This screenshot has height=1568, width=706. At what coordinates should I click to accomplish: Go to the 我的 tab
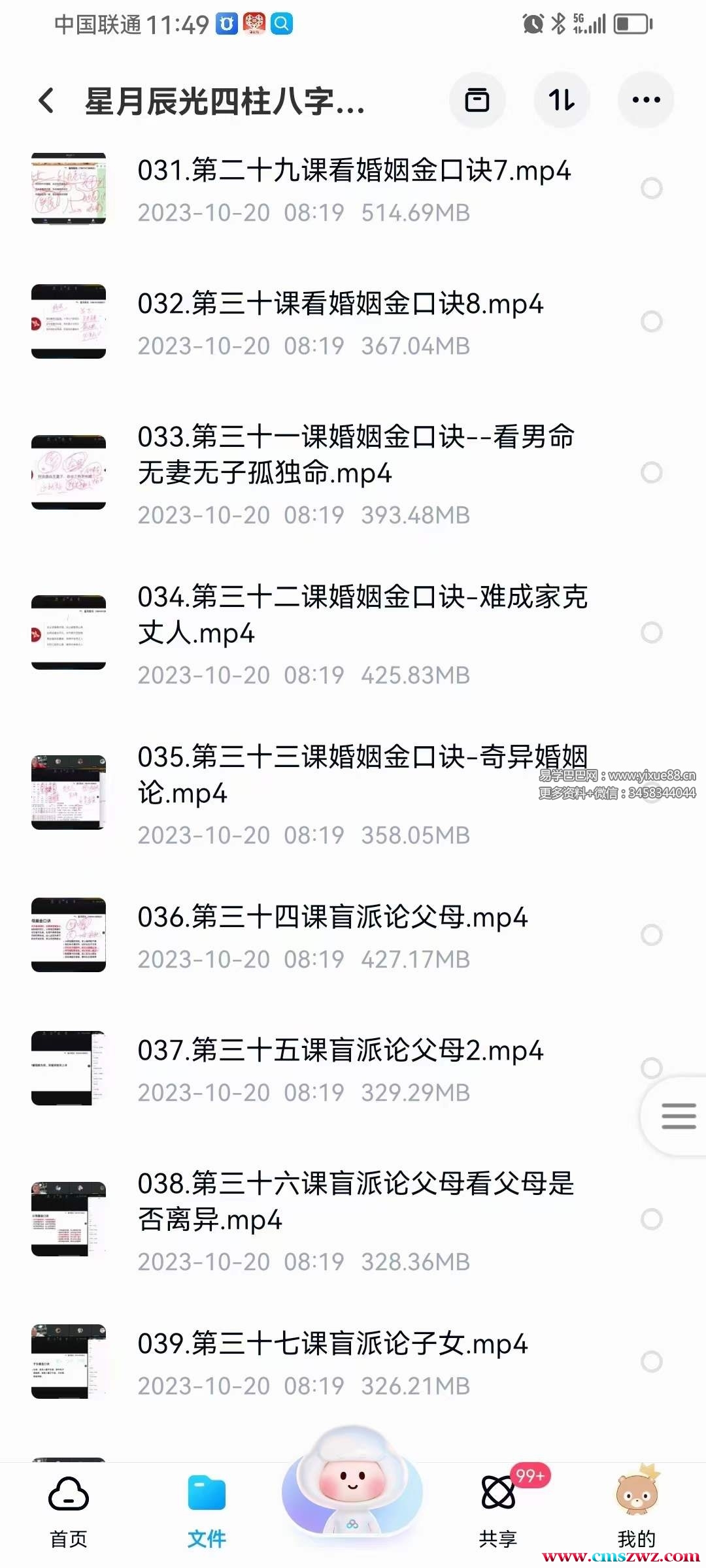tap(636, 1511)
